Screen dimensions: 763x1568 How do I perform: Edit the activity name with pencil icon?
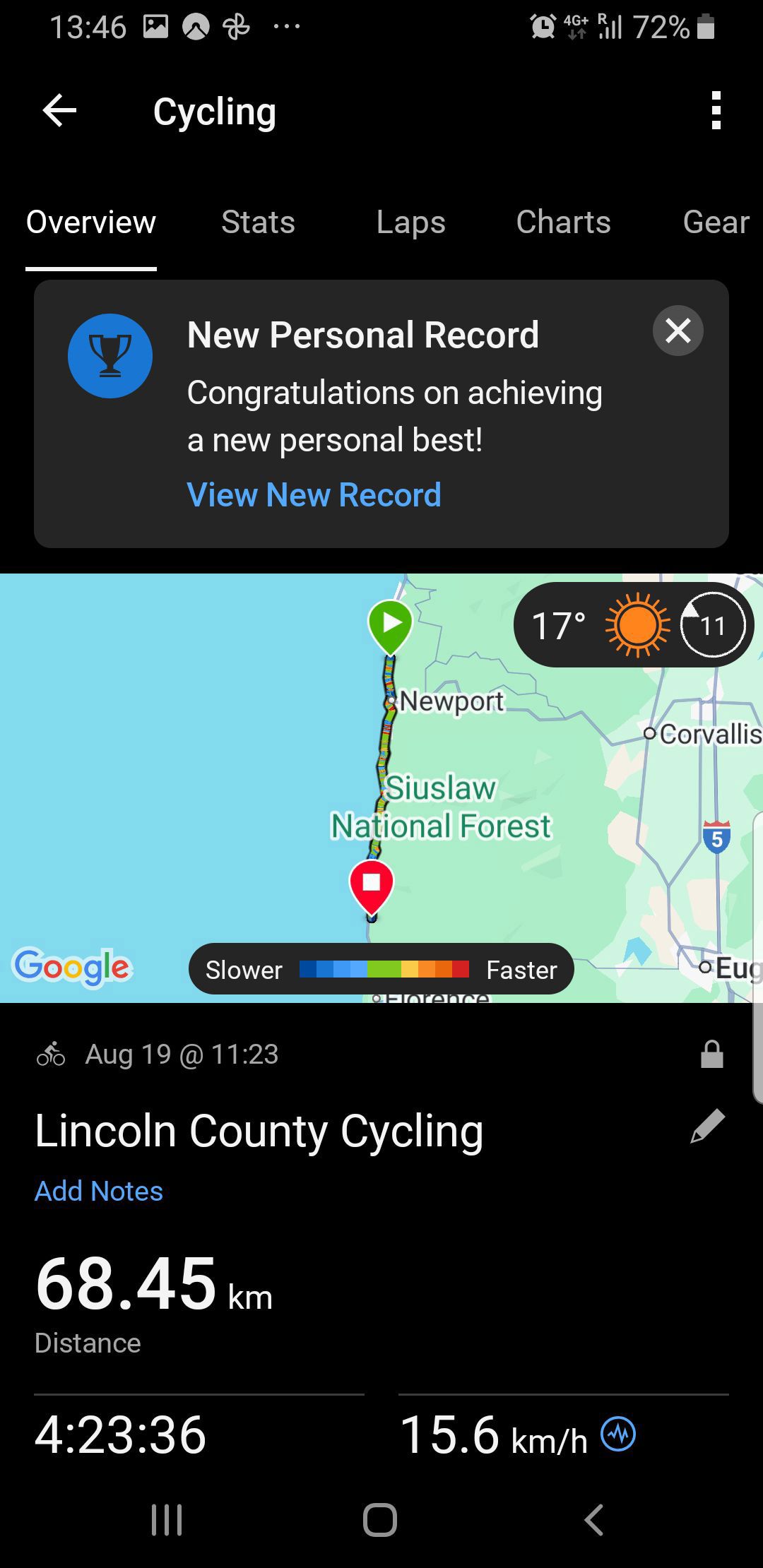click(707, 1126)
